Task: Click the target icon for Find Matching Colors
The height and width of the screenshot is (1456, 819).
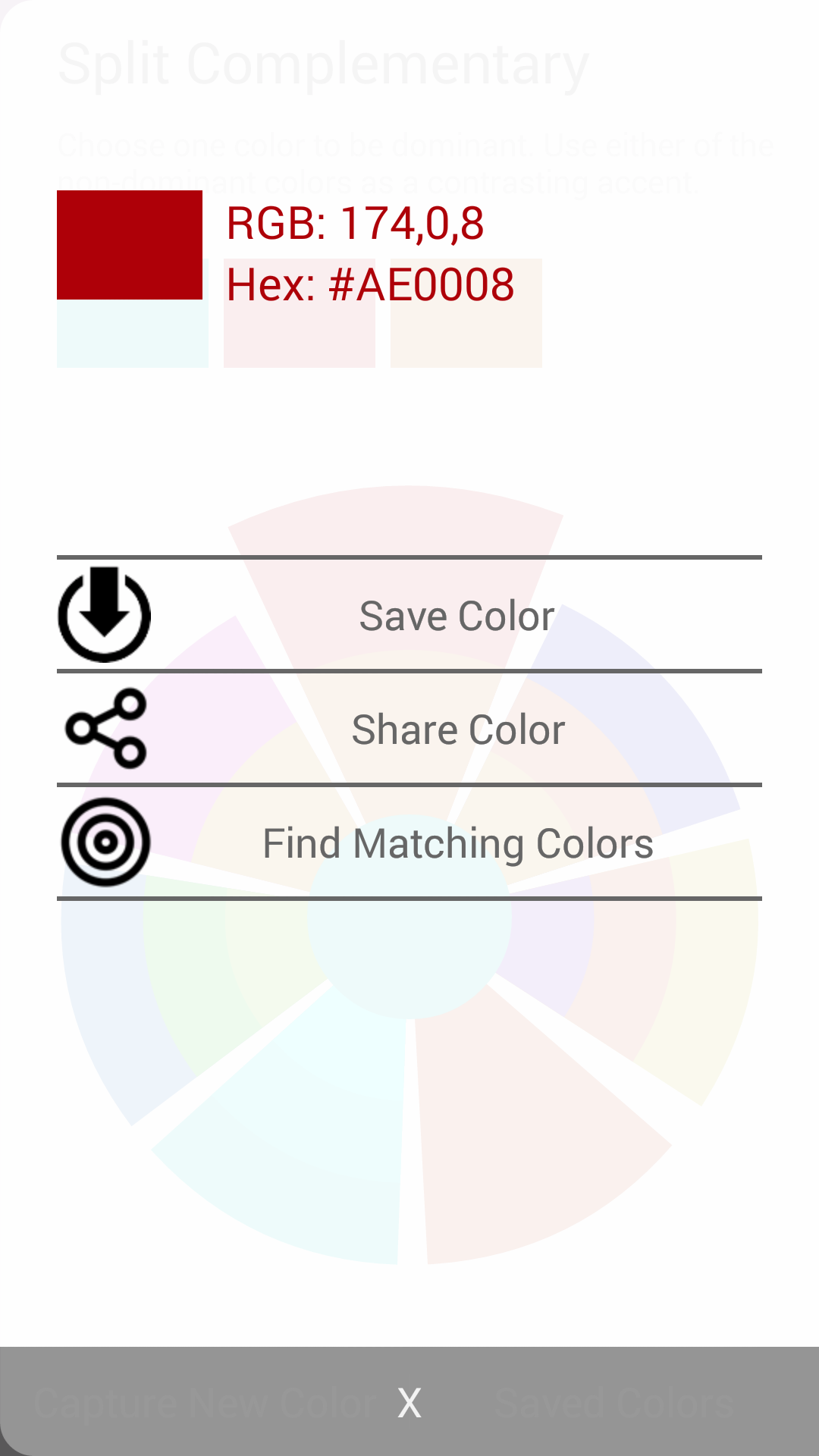Action: click(106, 842)
